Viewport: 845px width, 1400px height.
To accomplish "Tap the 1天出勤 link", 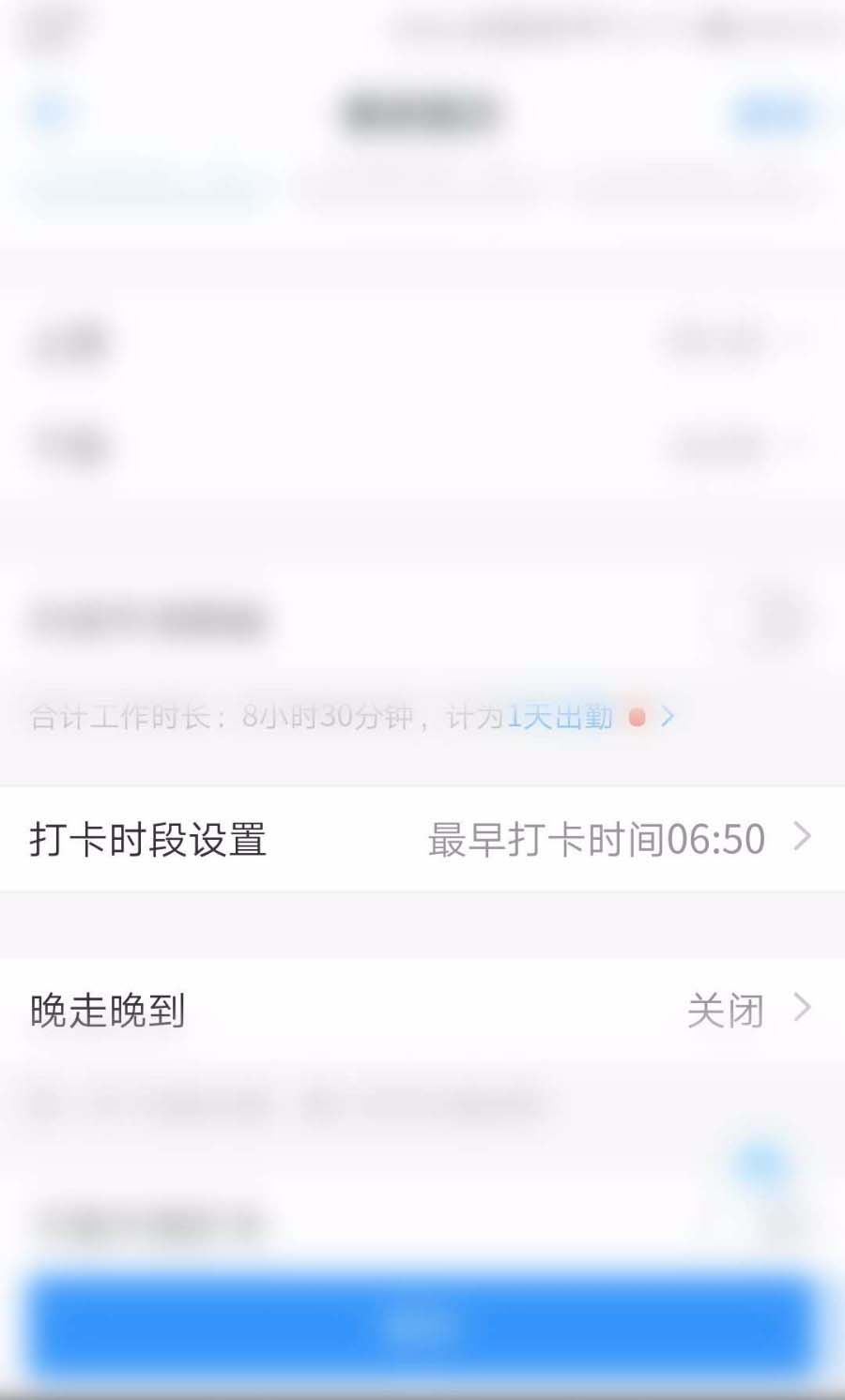I will [561, 718].
